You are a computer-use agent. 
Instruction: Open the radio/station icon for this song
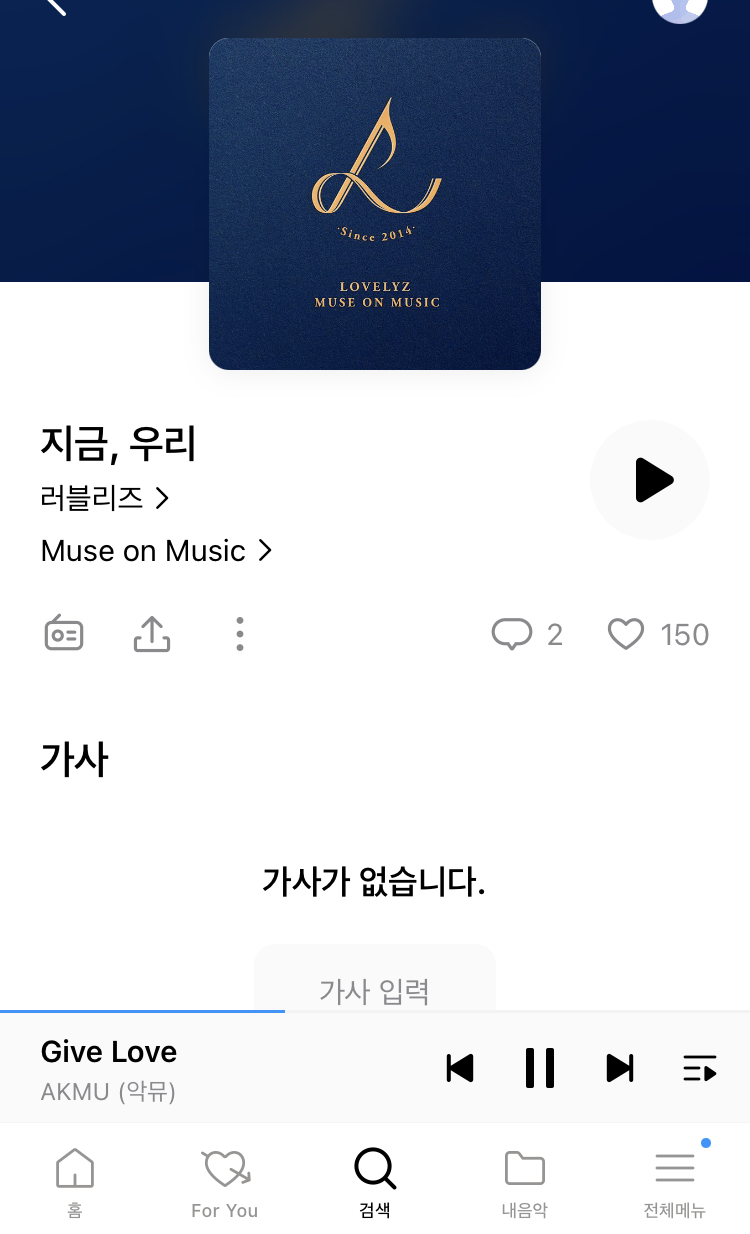[x=64, y=634]
